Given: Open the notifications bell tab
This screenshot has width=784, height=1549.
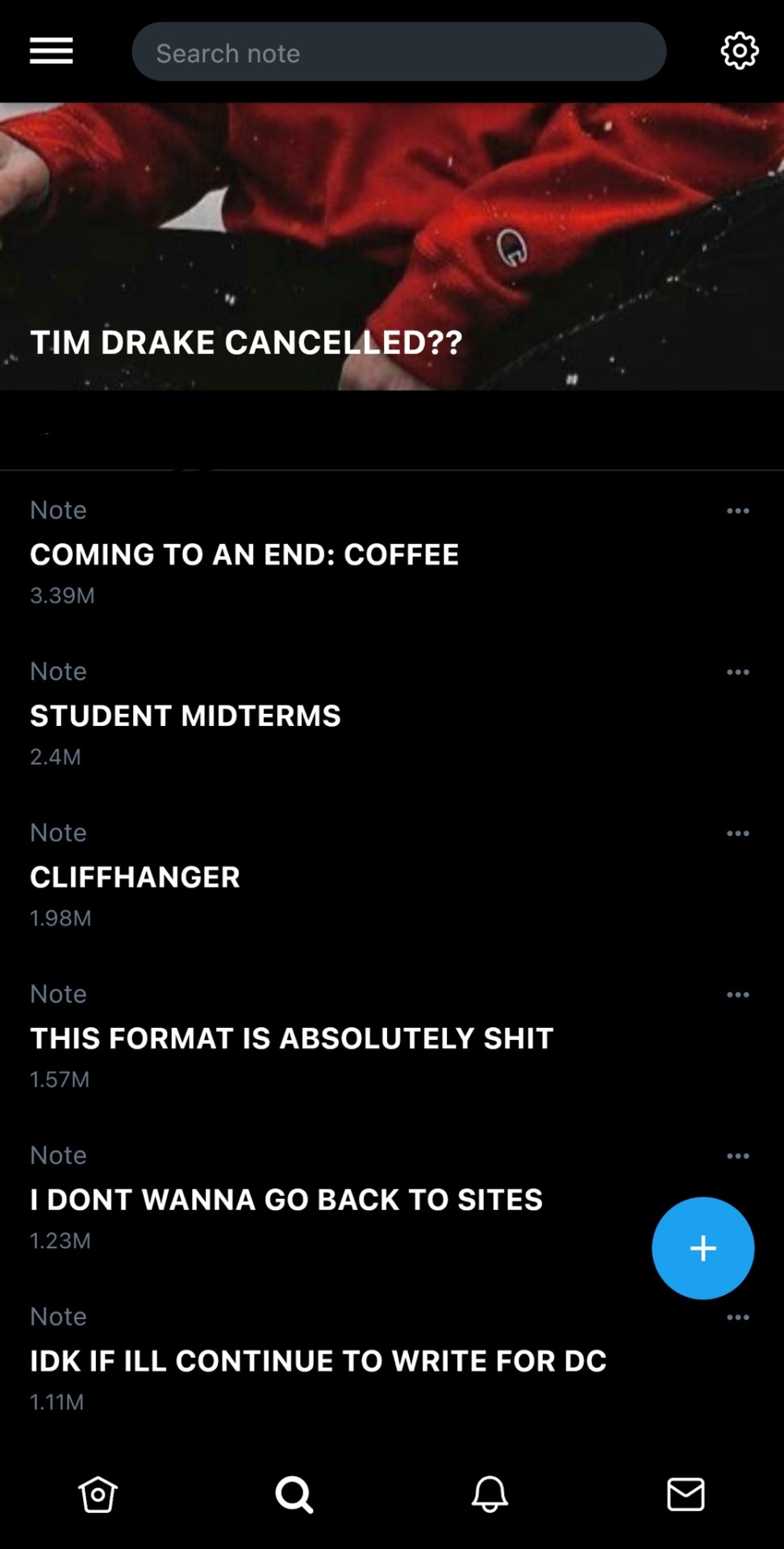Looking at the screenshot, I should [x=490, y=1494].
